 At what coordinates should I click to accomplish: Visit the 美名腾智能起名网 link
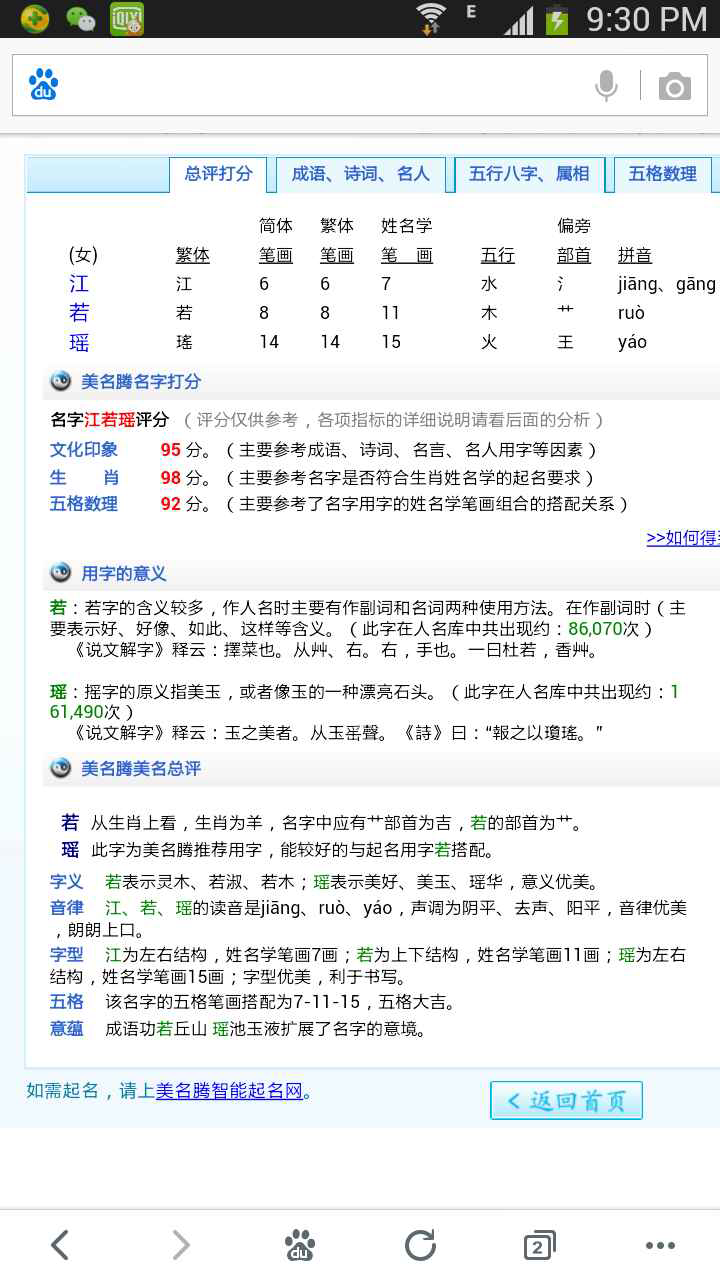pos(229,1091)
